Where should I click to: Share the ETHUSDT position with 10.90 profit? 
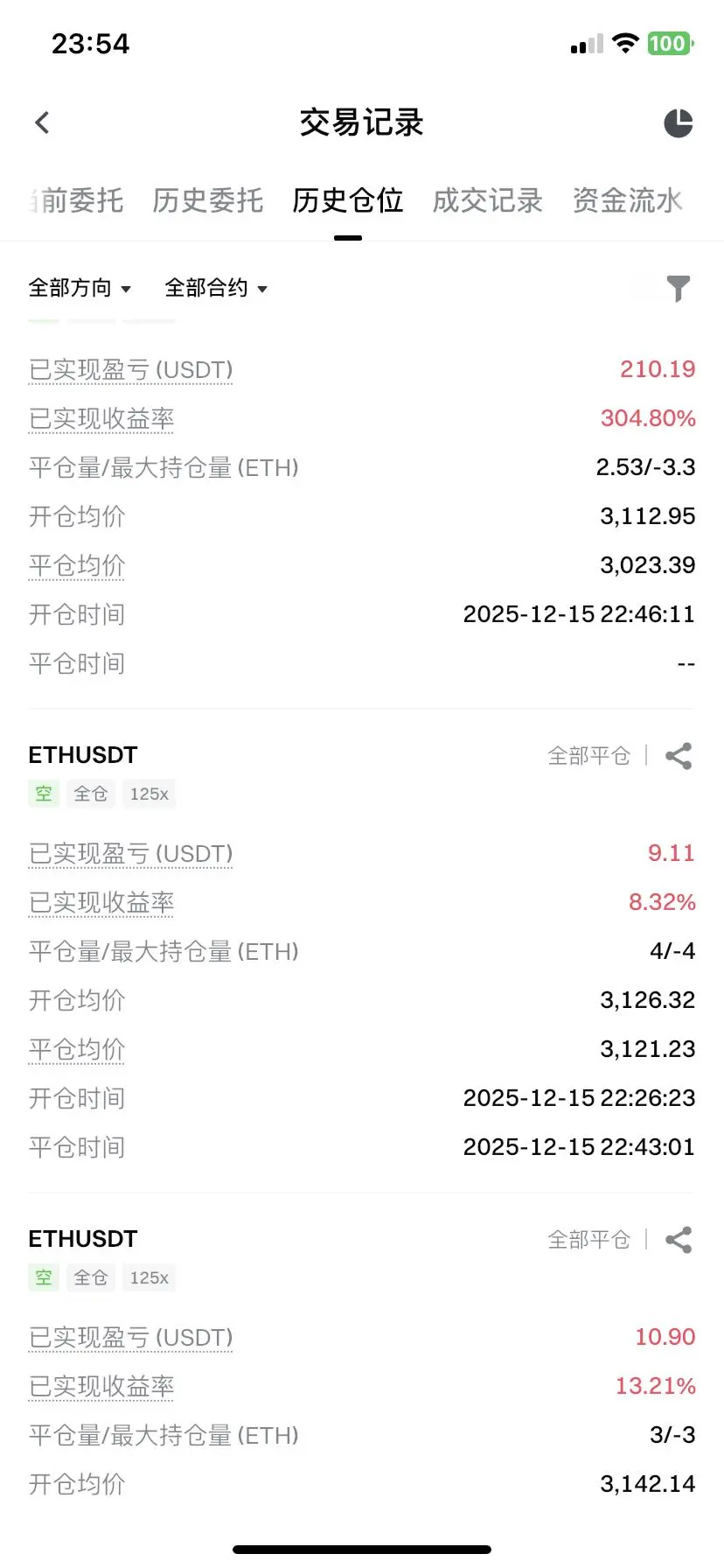coord(679,1240)
